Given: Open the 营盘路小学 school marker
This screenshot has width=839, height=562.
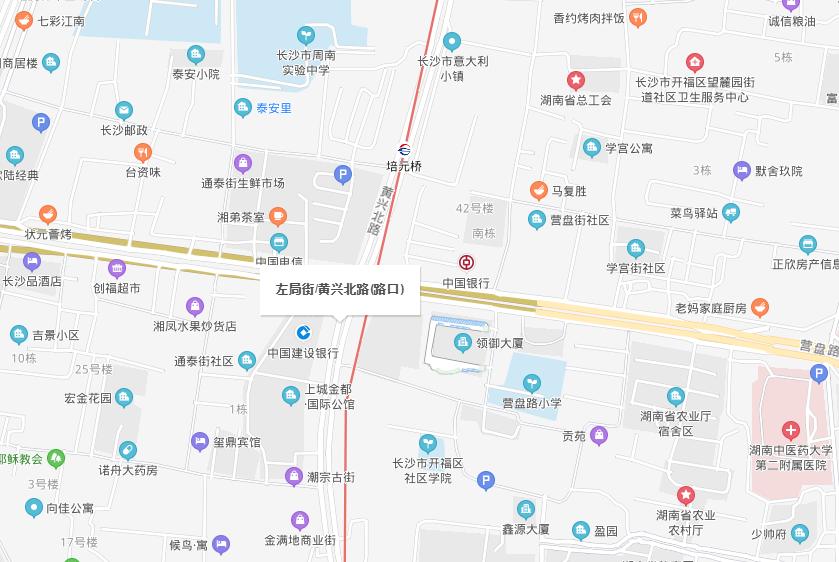Looking at the screenshot, I should (x=531, y=382).
